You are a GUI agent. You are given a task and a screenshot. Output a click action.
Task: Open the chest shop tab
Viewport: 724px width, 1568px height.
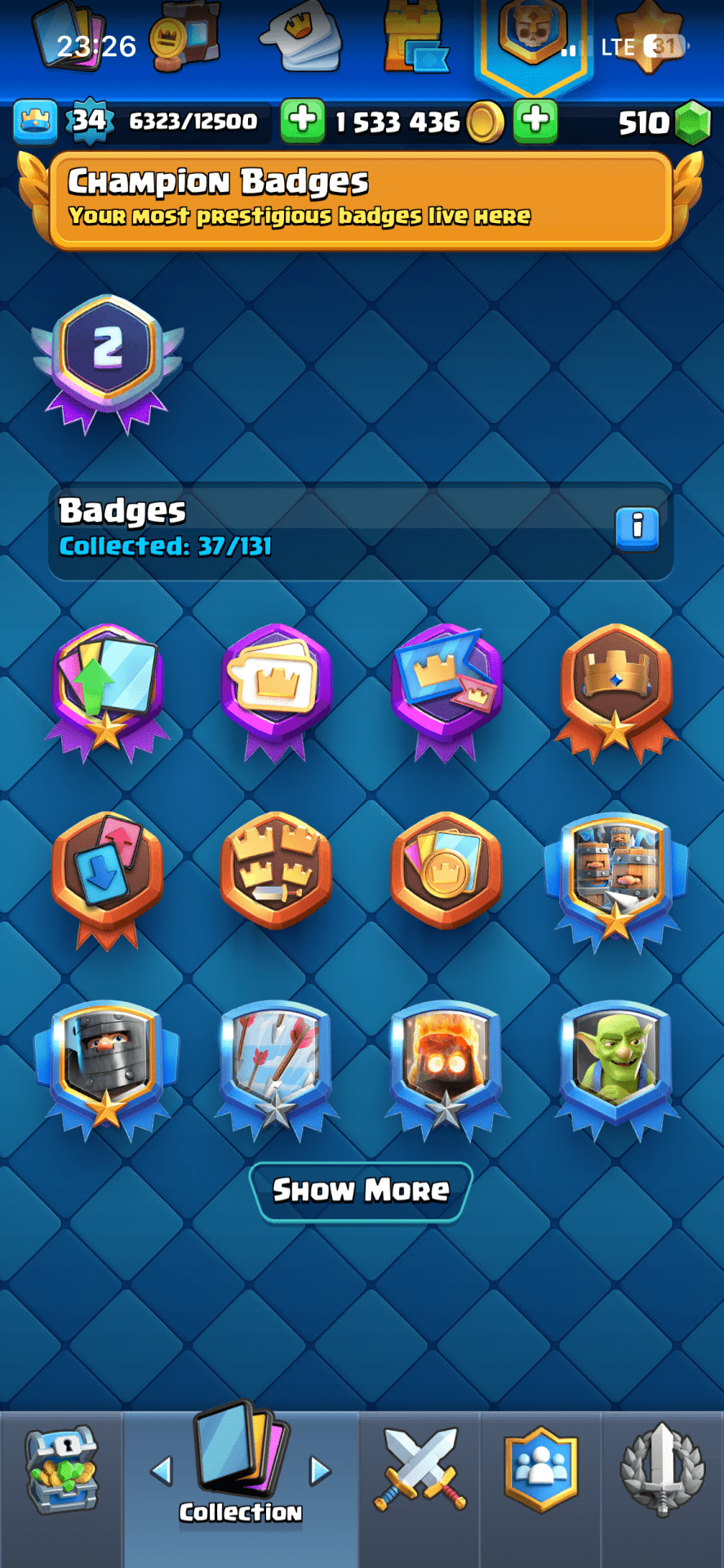(x=61, y=1470)
